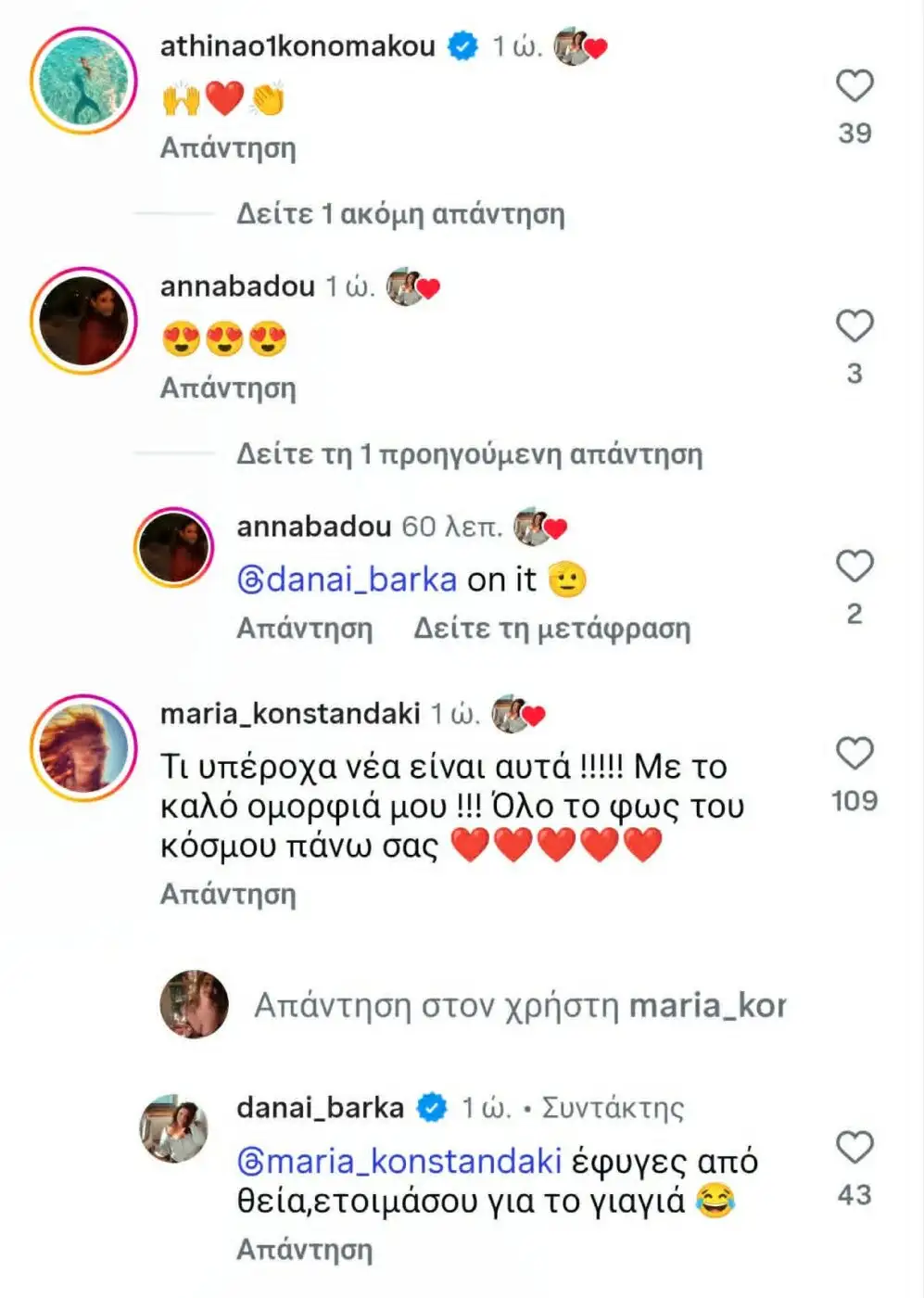
Task: Reply to annabadou's heart-eyes emoji comment
Action: (x=228, y=388)
